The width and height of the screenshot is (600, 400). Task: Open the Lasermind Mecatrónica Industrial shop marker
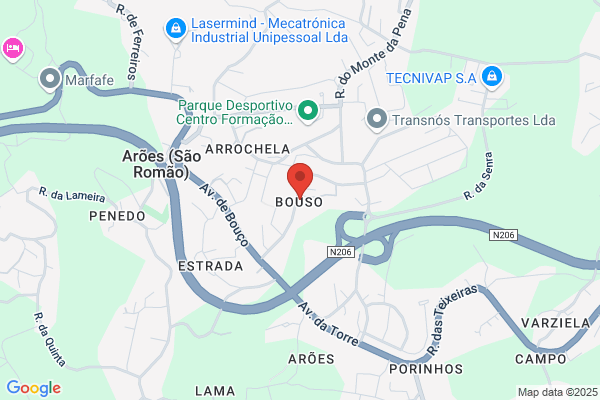coord(176,29)
